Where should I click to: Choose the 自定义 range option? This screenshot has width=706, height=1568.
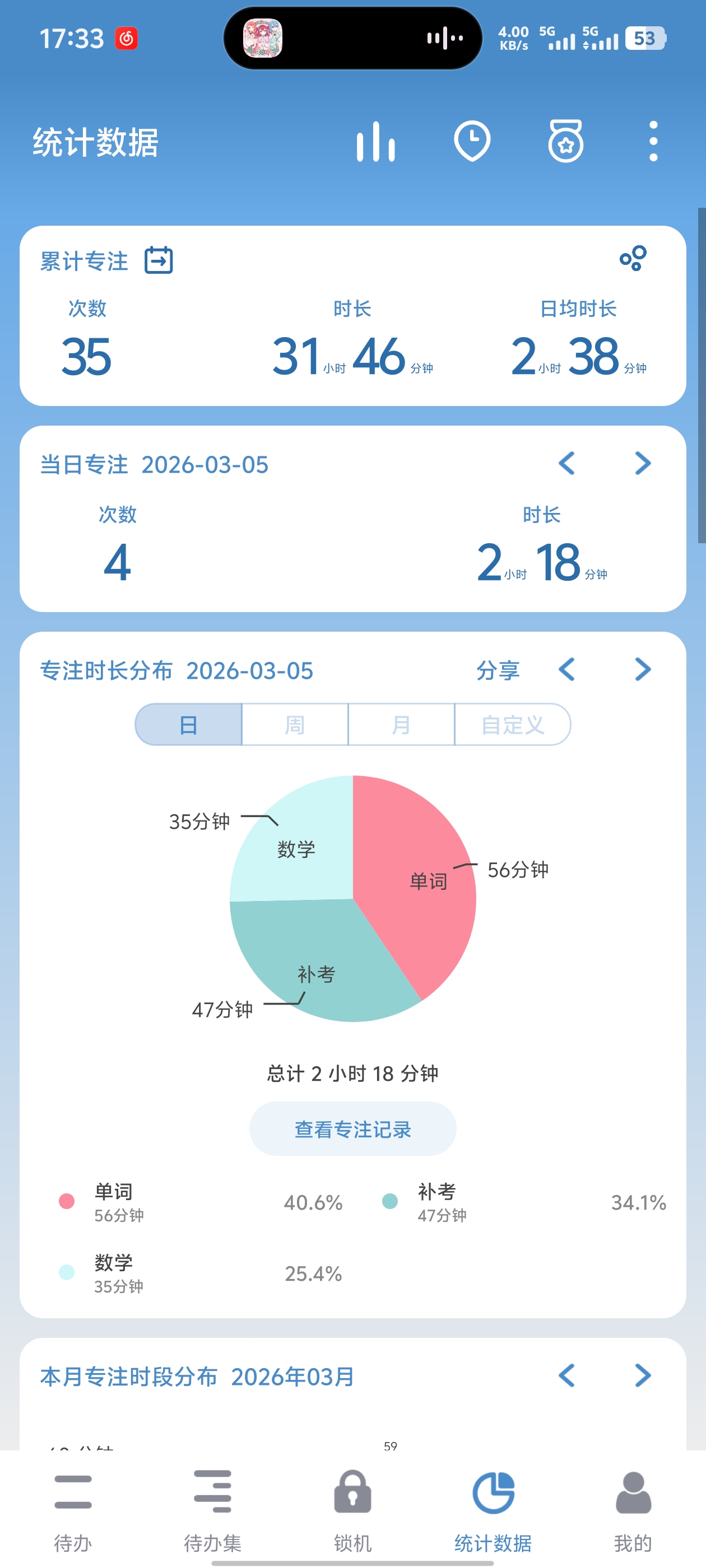[512, 724]
